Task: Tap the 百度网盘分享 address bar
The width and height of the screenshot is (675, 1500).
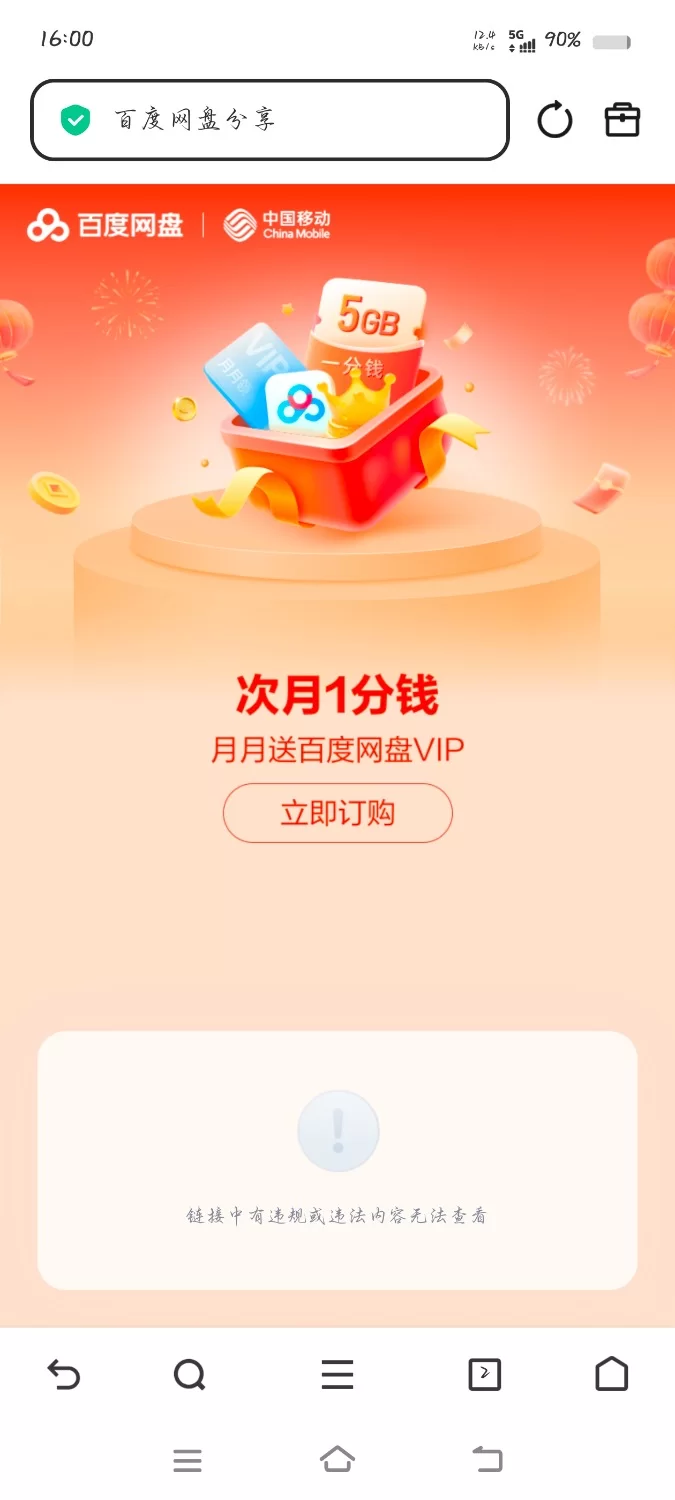Action: click(270, 121)
